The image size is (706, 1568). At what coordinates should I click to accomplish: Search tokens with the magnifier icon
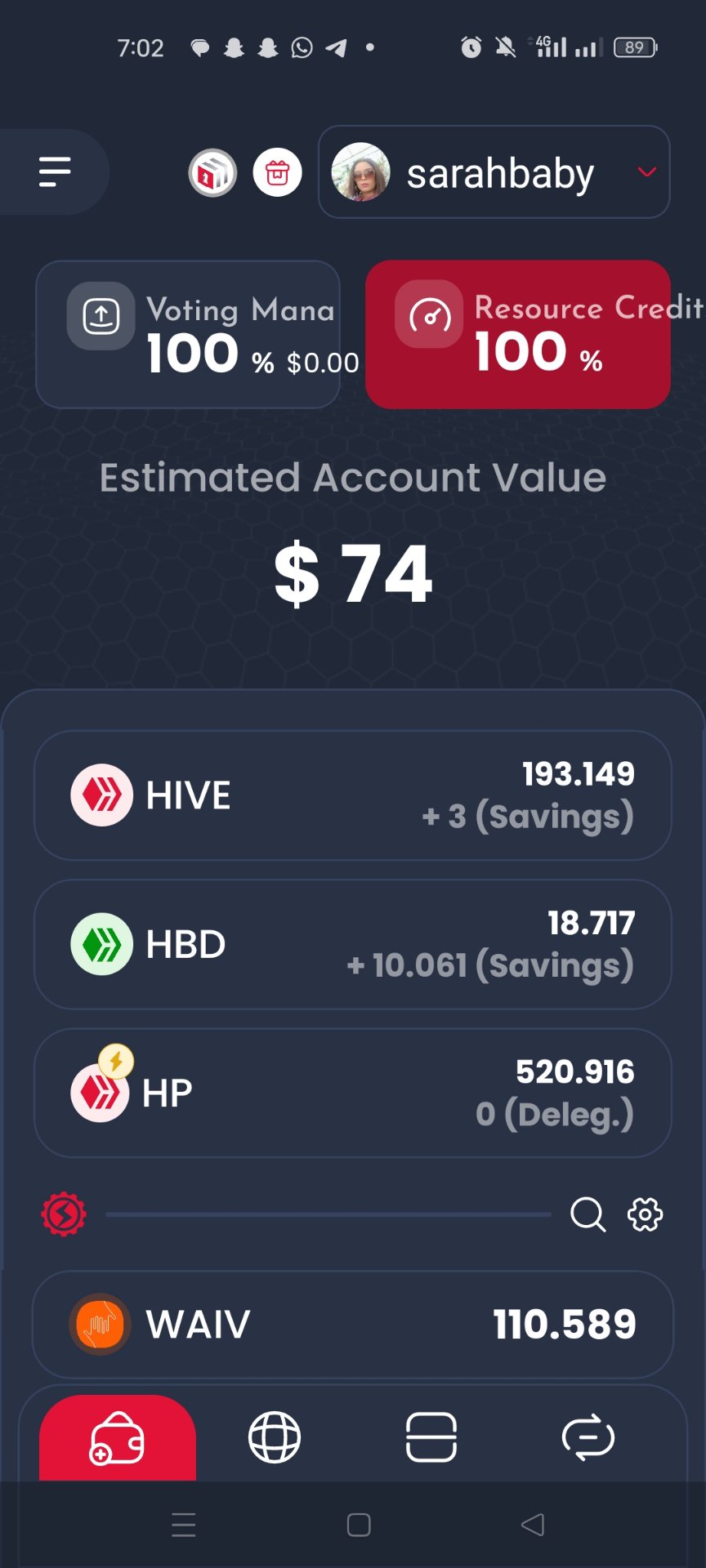(x=588, y=1214)
